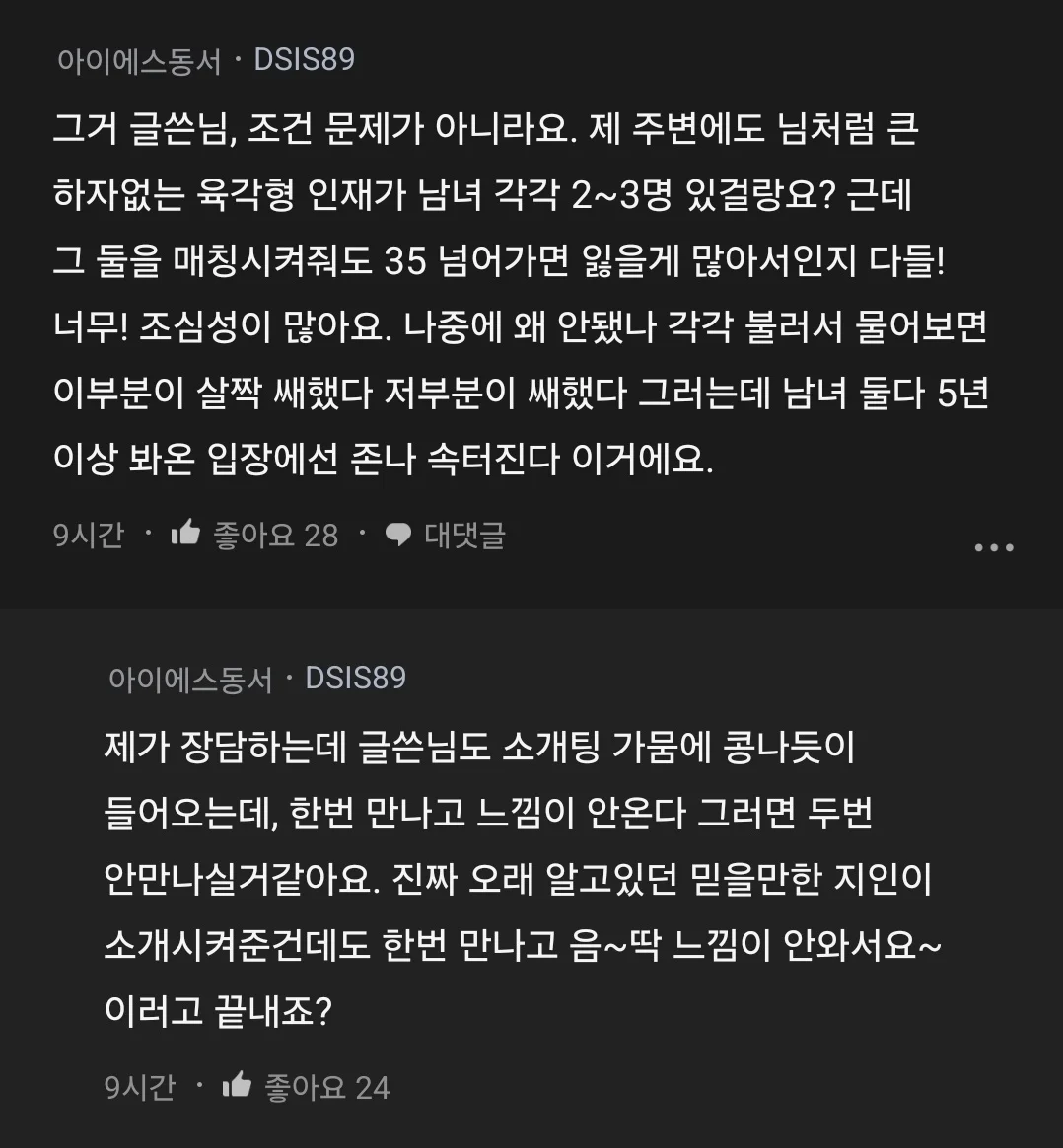The image size is (1063, 1148).
Task: Open the three-dot menu on first comment
Action: pos(993,547)
